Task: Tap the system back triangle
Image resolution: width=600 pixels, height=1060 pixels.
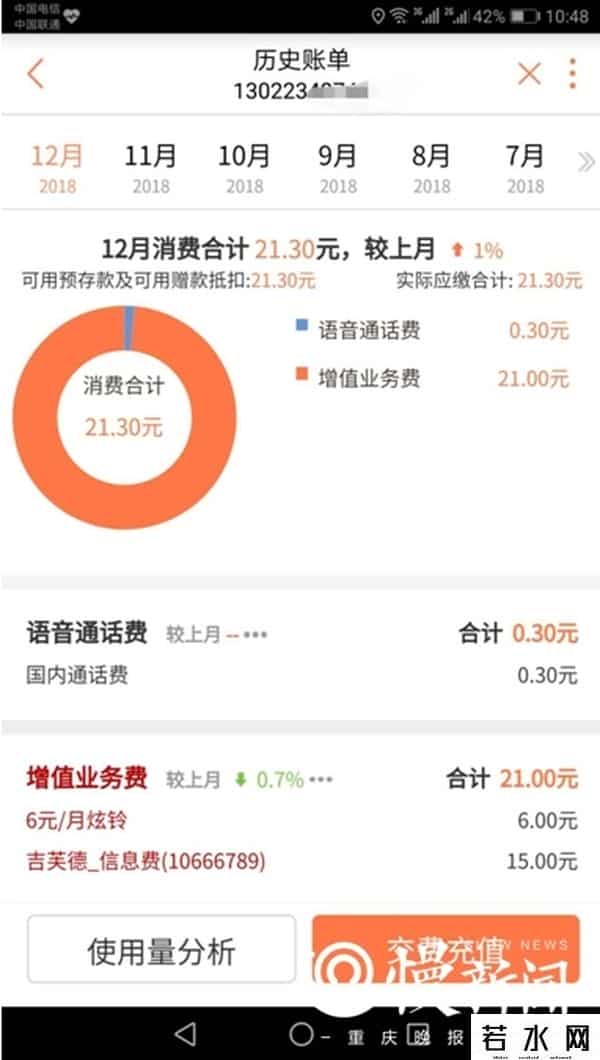Action: (x=184, y=1034)
